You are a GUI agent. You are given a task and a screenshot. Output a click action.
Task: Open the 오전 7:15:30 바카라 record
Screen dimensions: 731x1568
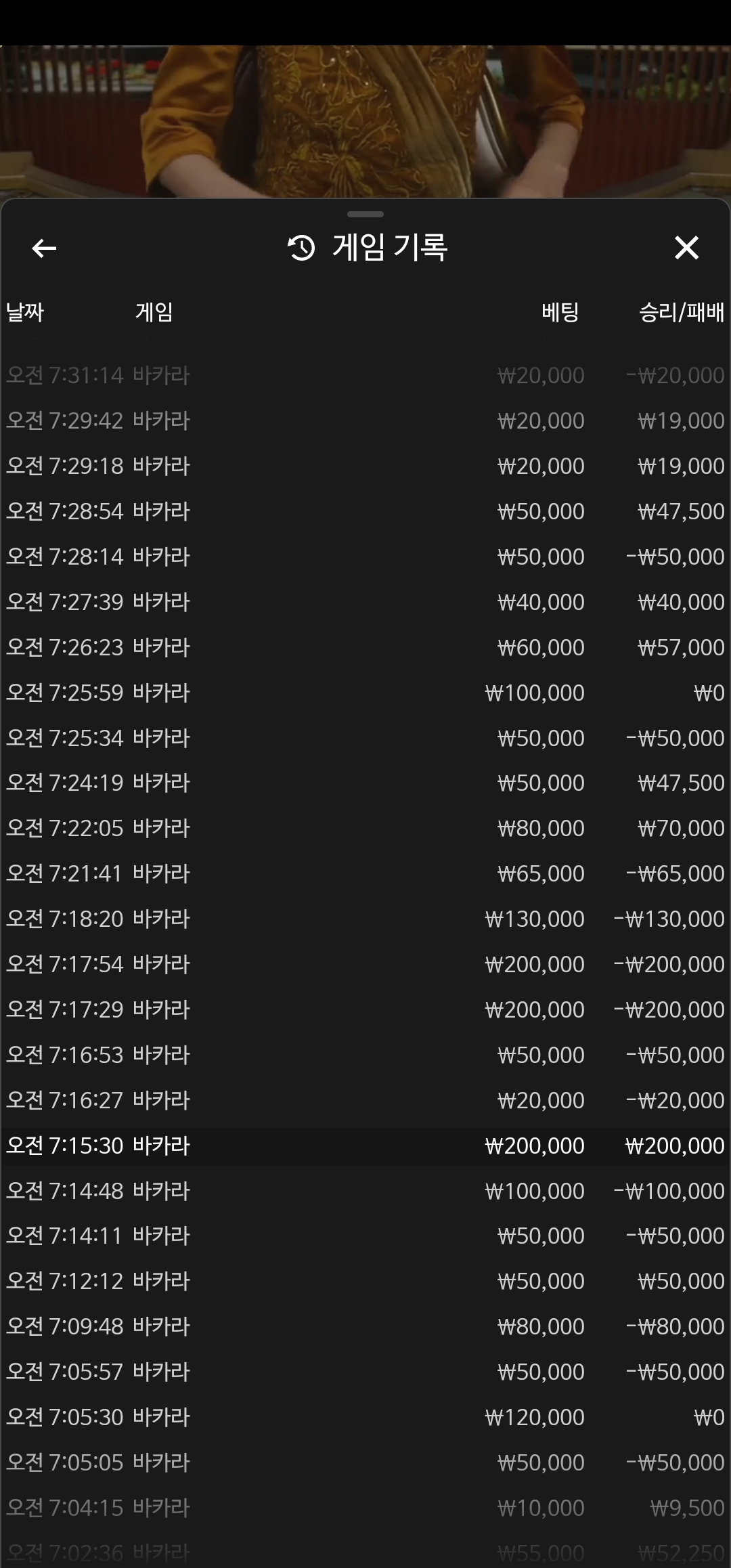[365, 1146]
